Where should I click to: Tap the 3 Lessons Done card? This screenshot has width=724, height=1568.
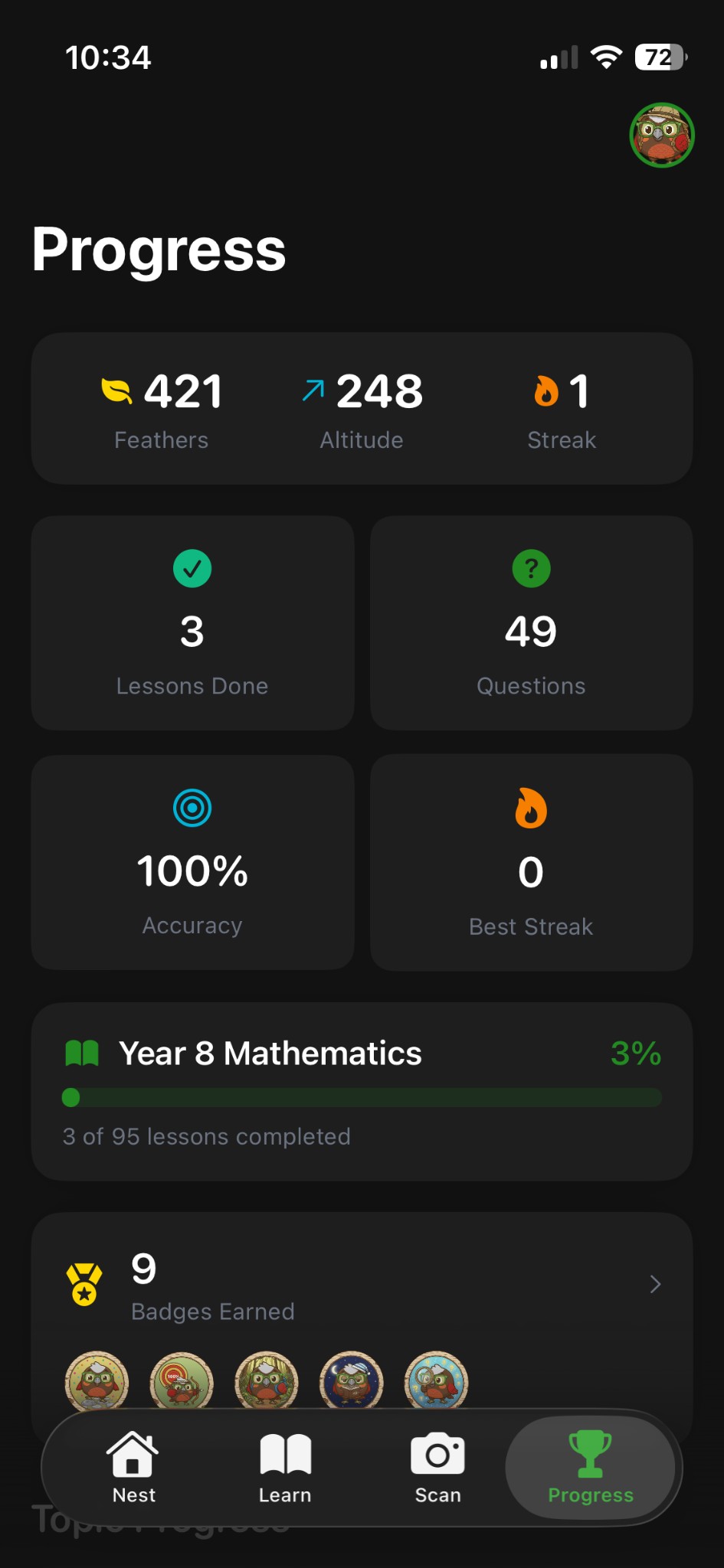tap(192, 623)
